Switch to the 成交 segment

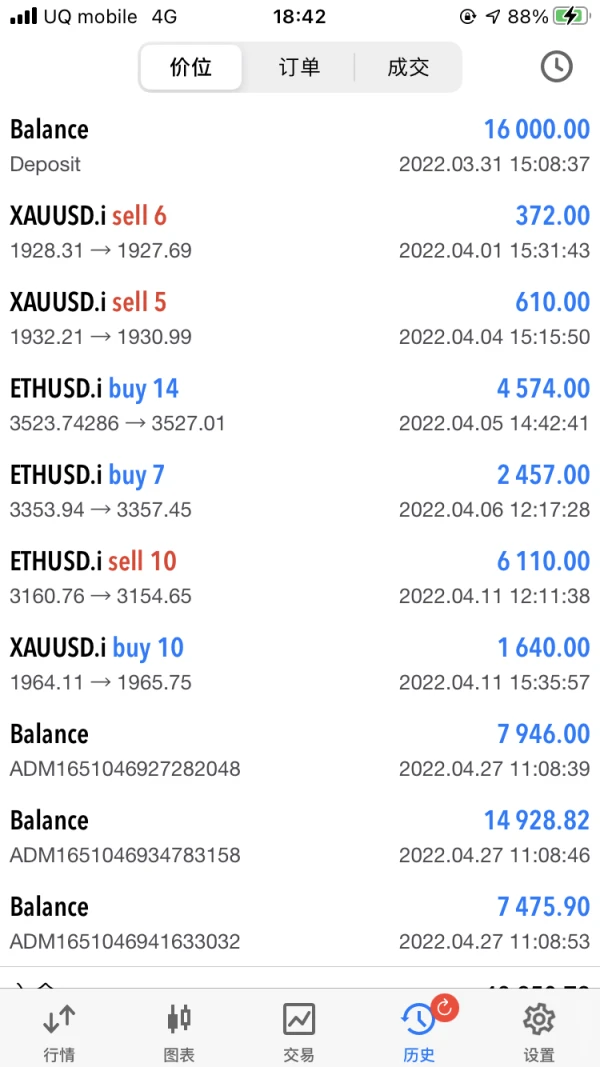click(408, 68)
